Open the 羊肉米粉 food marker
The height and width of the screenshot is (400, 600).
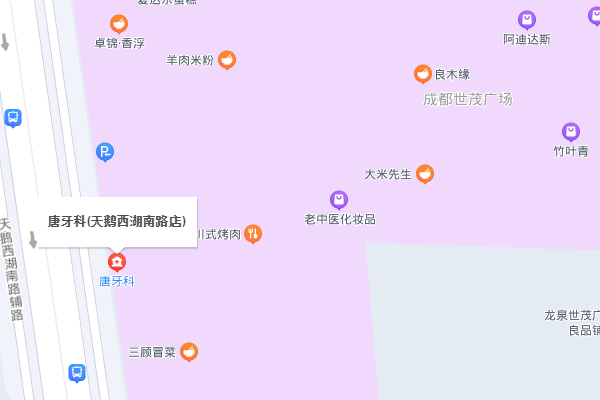click(227, 60)
